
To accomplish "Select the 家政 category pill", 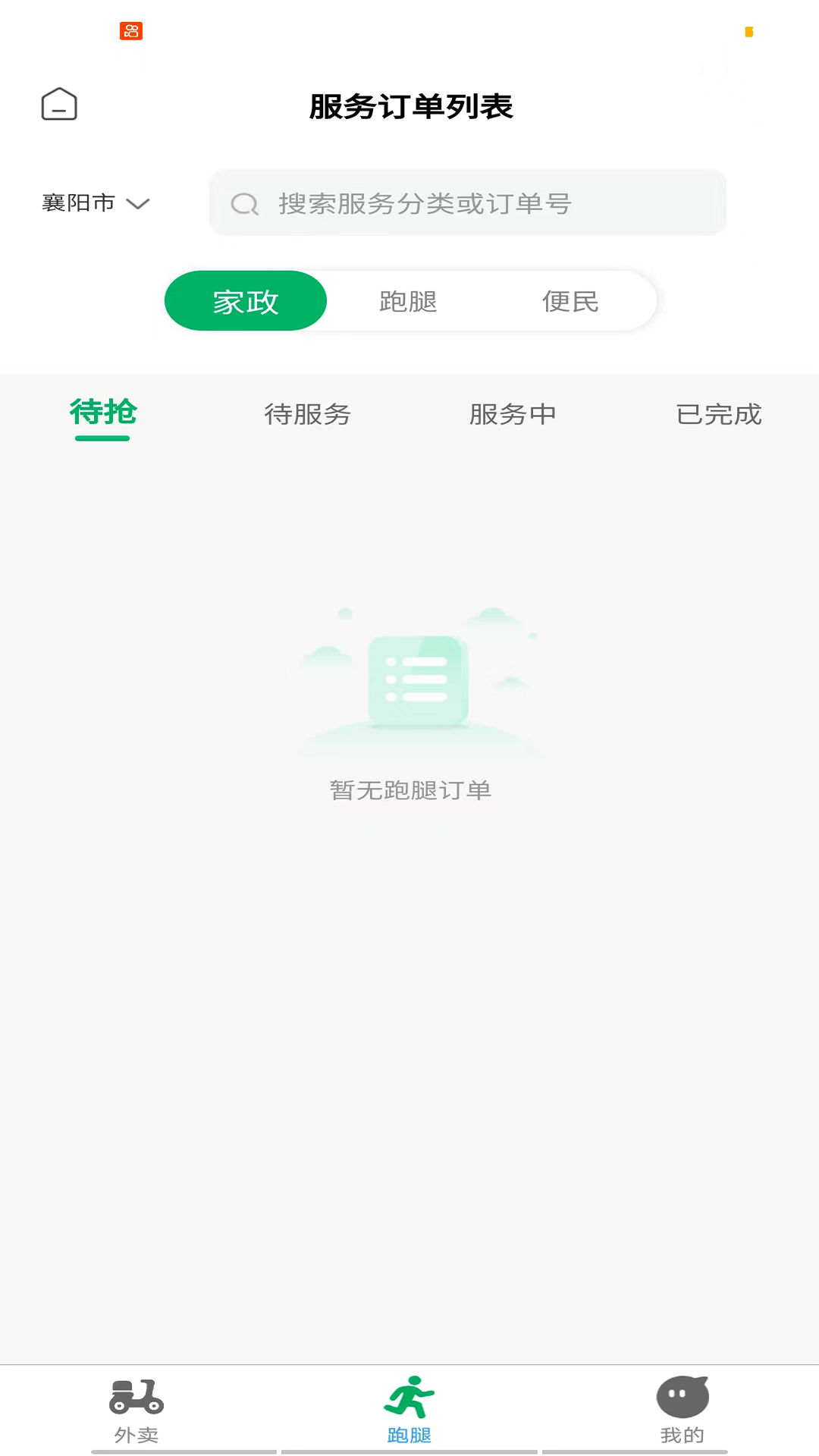I will (x=246, y=300).
